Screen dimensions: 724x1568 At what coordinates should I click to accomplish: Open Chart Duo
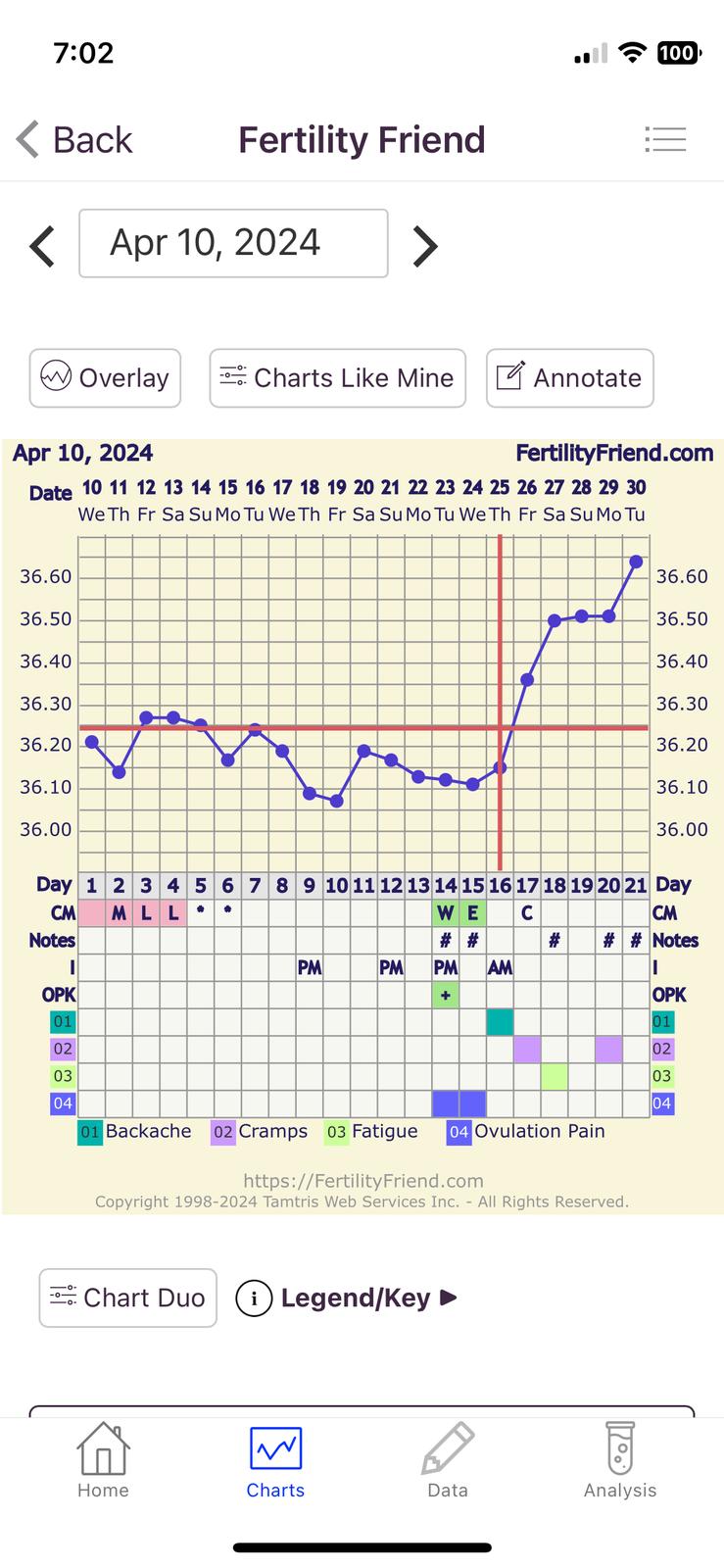click(127, 1298)
